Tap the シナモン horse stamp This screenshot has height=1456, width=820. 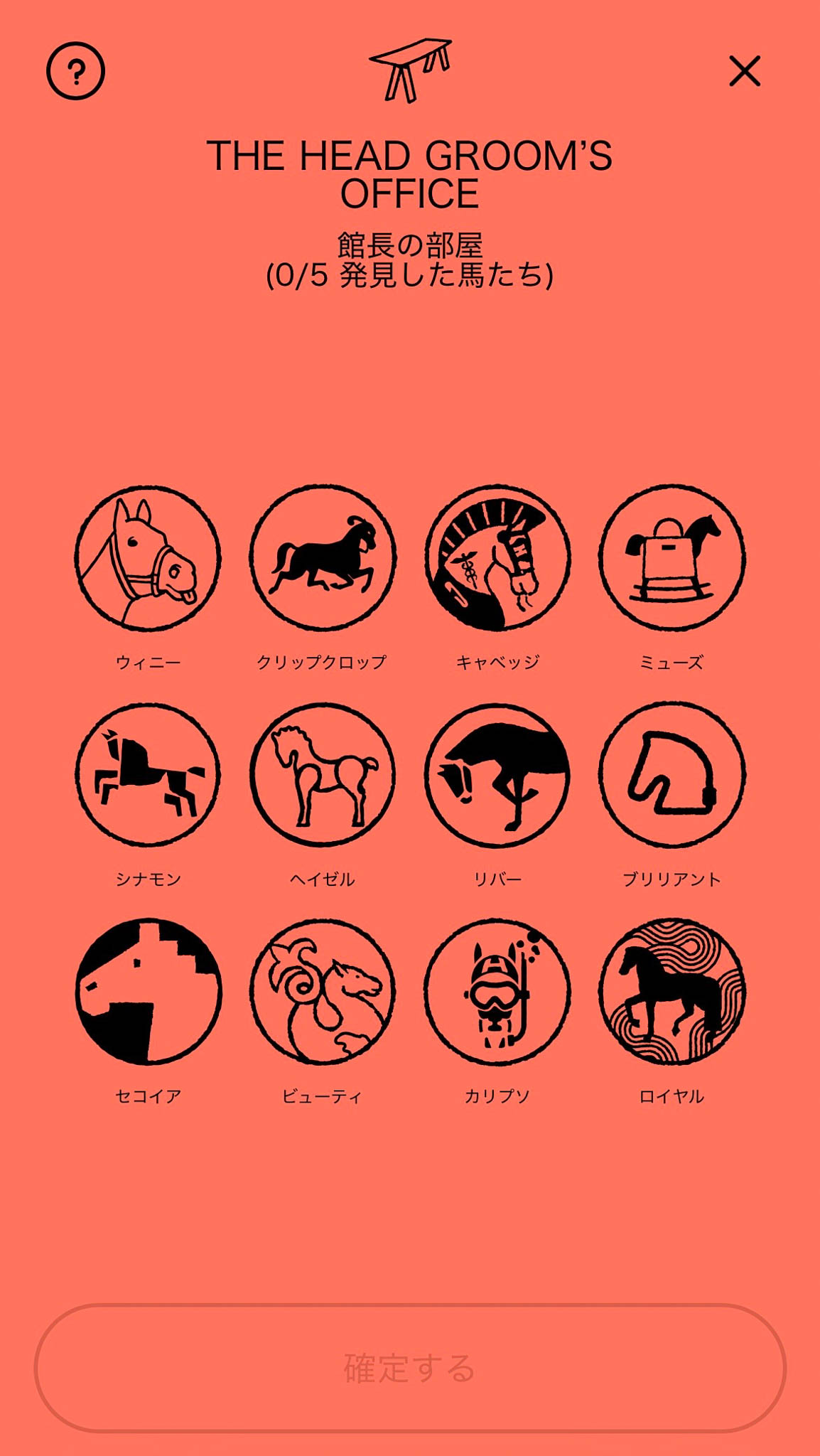(x=148, y=776)
